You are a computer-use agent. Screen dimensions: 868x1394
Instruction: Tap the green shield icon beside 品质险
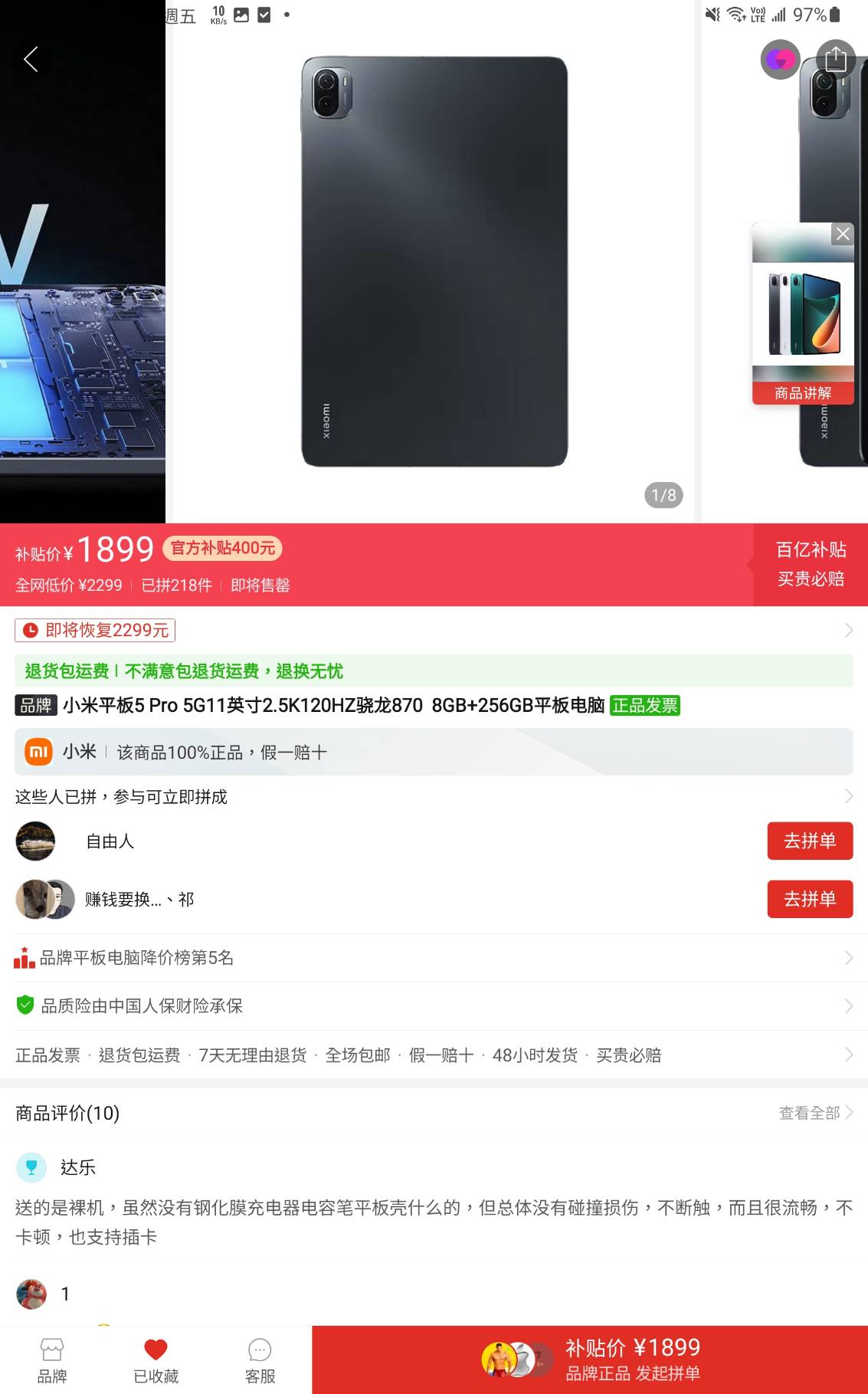click(24, 1005)
